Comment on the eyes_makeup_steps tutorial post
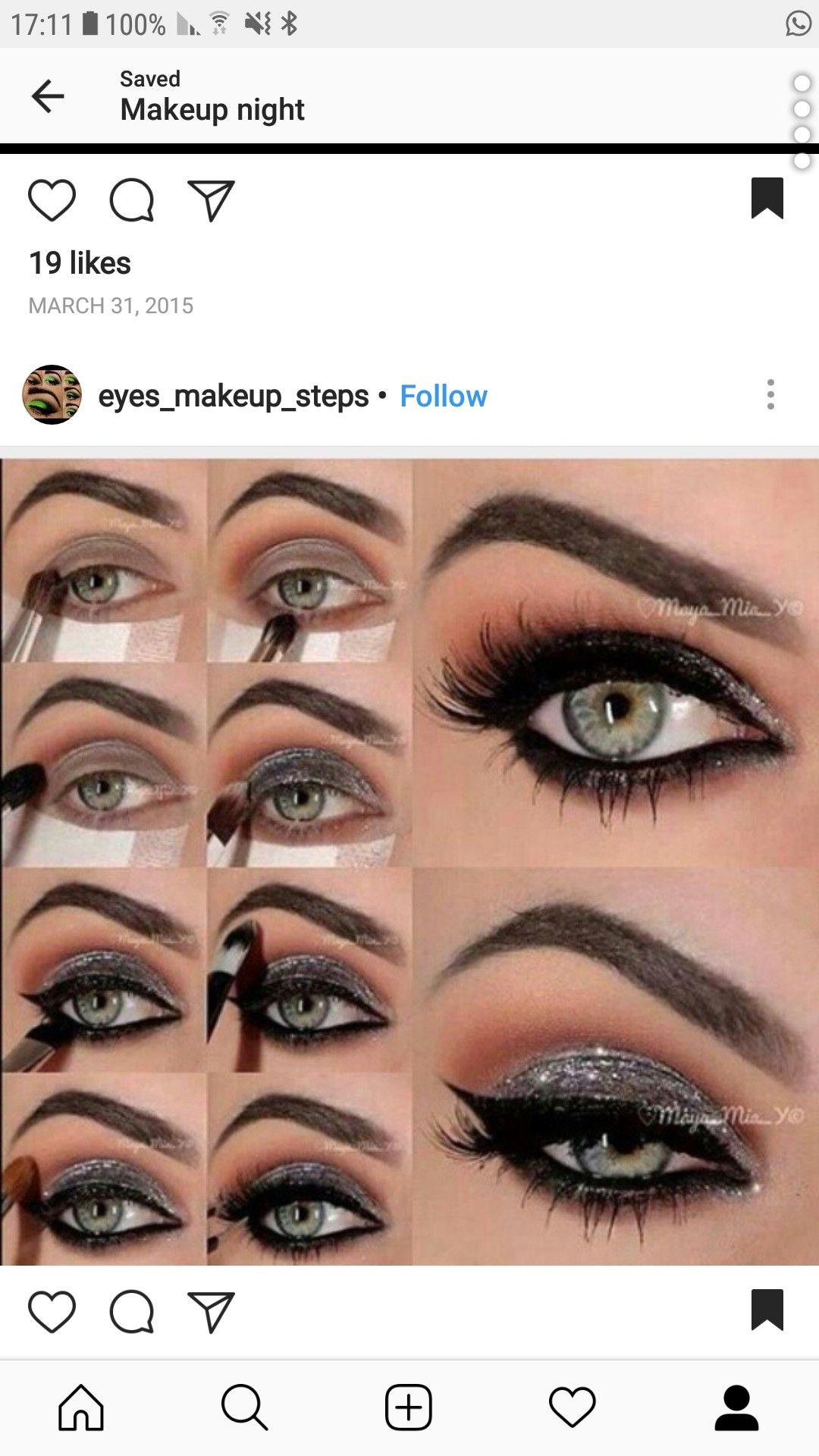819x1456 pixels. click(x=132, y=1311)
